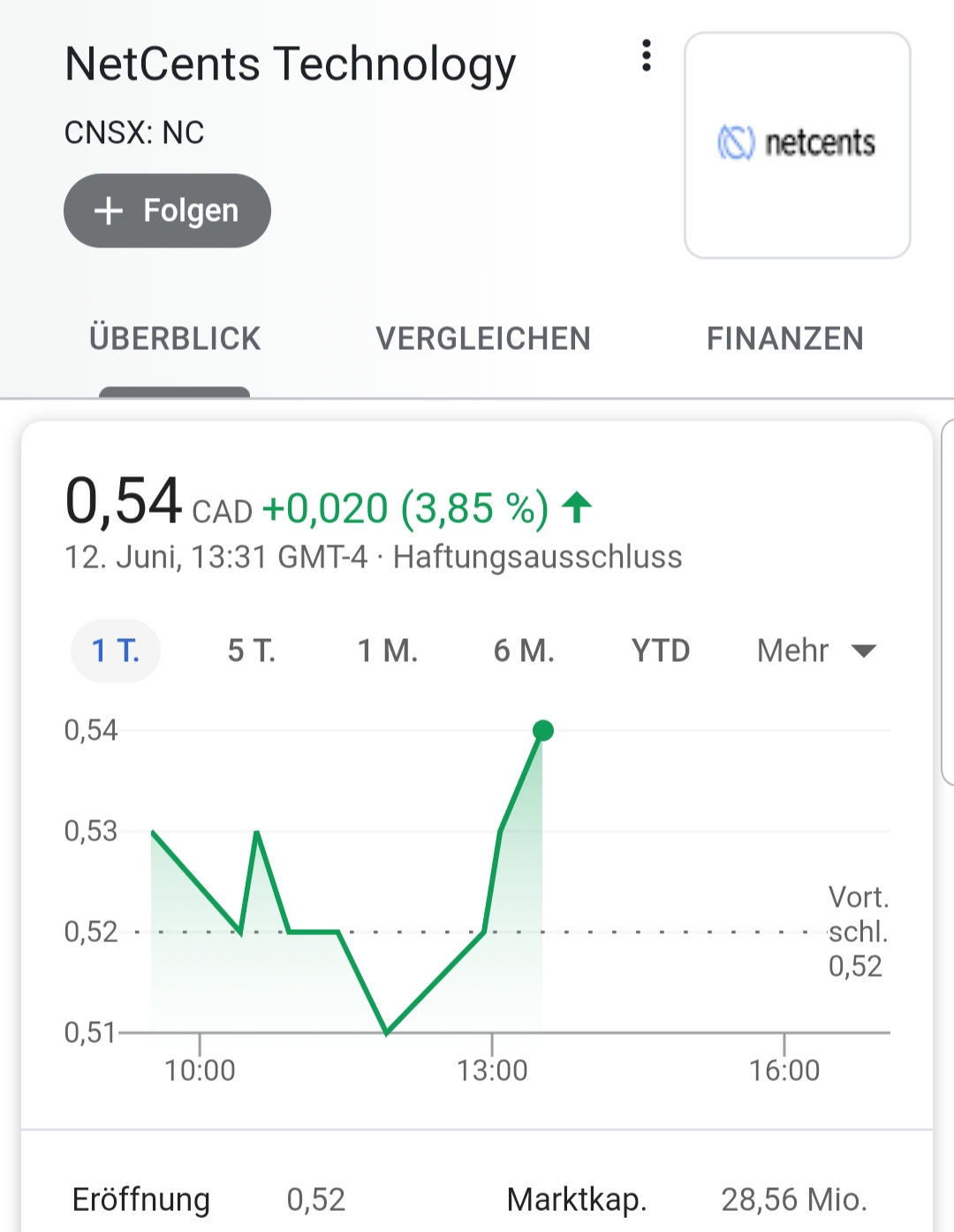Stay on the ÜBERBLICK tab
954x1232 pixels.
click(x=174, y=338)
